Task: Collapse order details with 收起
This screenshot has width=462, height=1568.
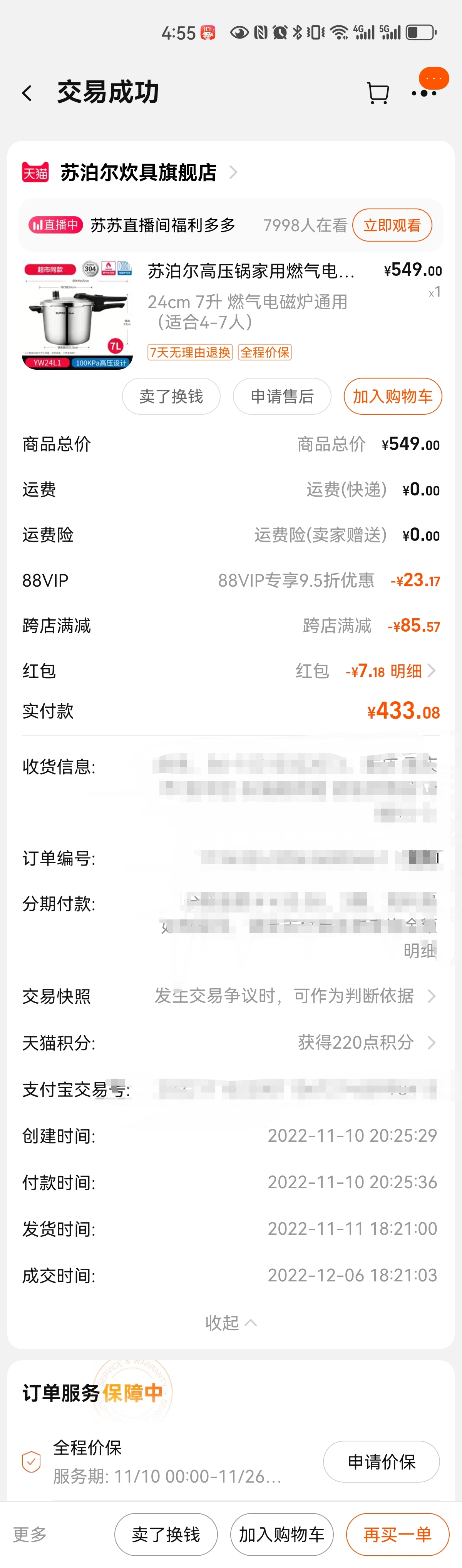Action: click(x=230, y=1323)
